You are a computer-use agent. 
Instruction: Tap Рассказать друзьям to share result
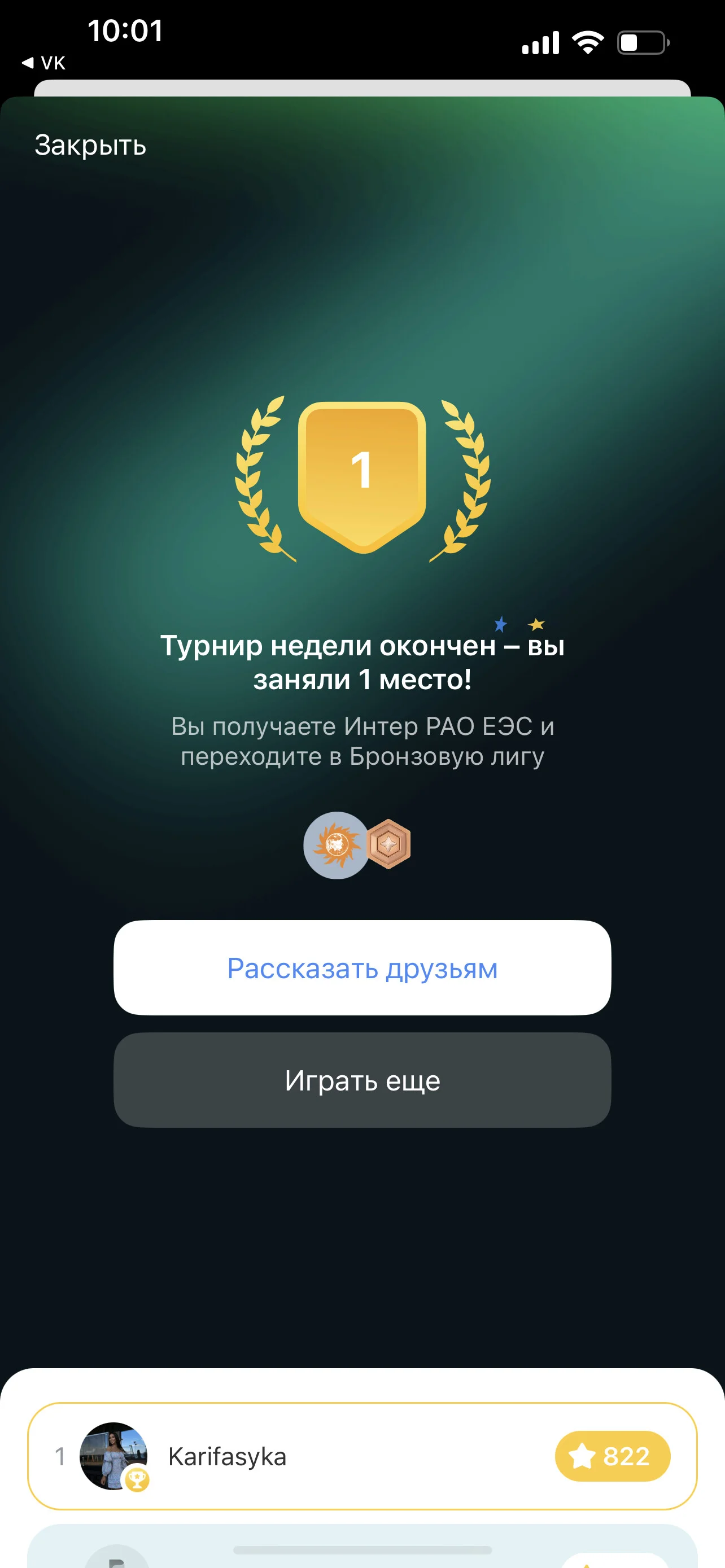[362, 967]
